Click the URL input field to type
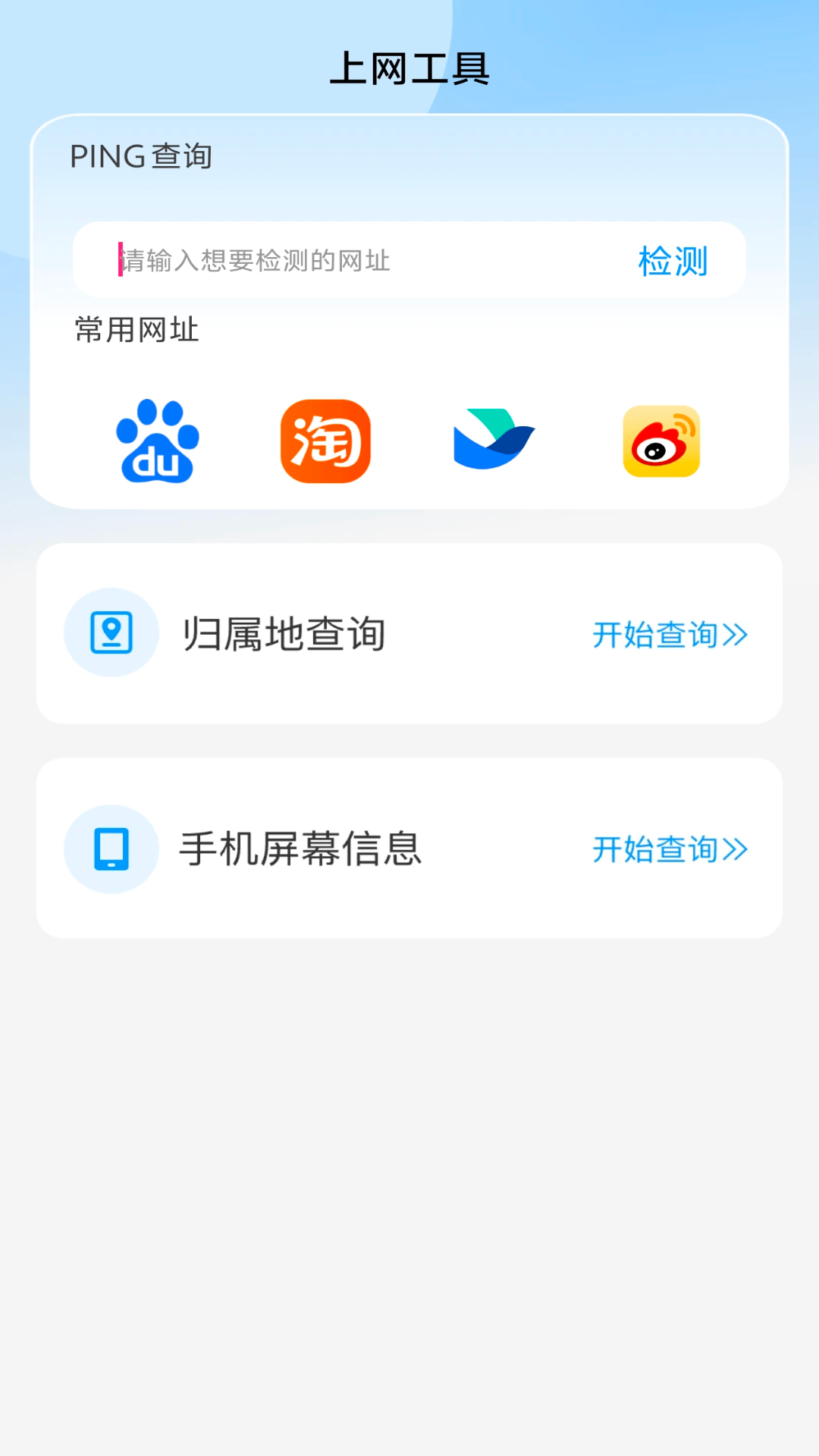Screen dimensions: 819x1456 click(x=341, y=260)
